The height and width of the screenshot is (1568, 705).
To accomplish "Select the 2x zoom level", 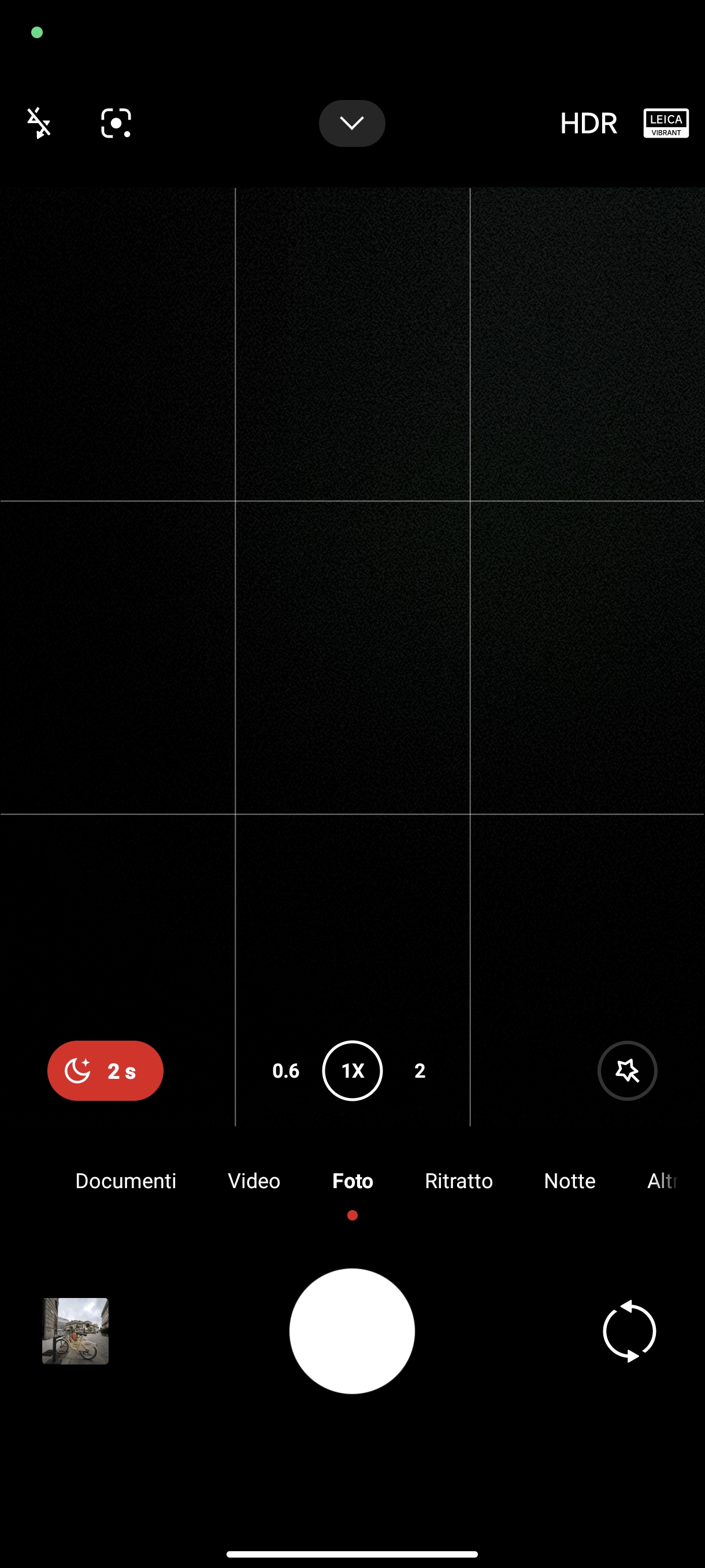I will coord(420,1071).
